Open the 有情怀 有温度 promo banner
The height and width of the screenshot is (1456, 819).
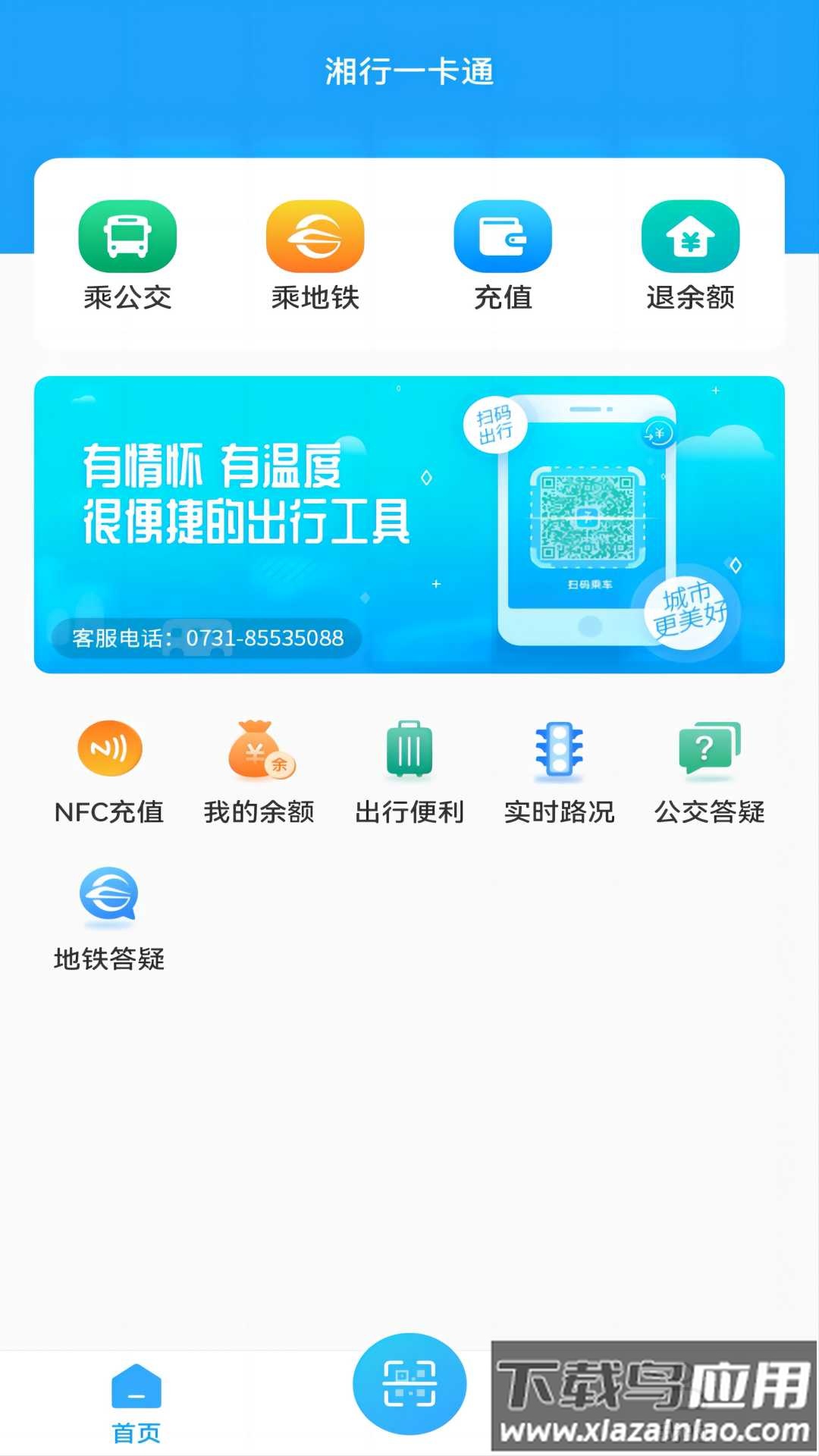point(409,525)
